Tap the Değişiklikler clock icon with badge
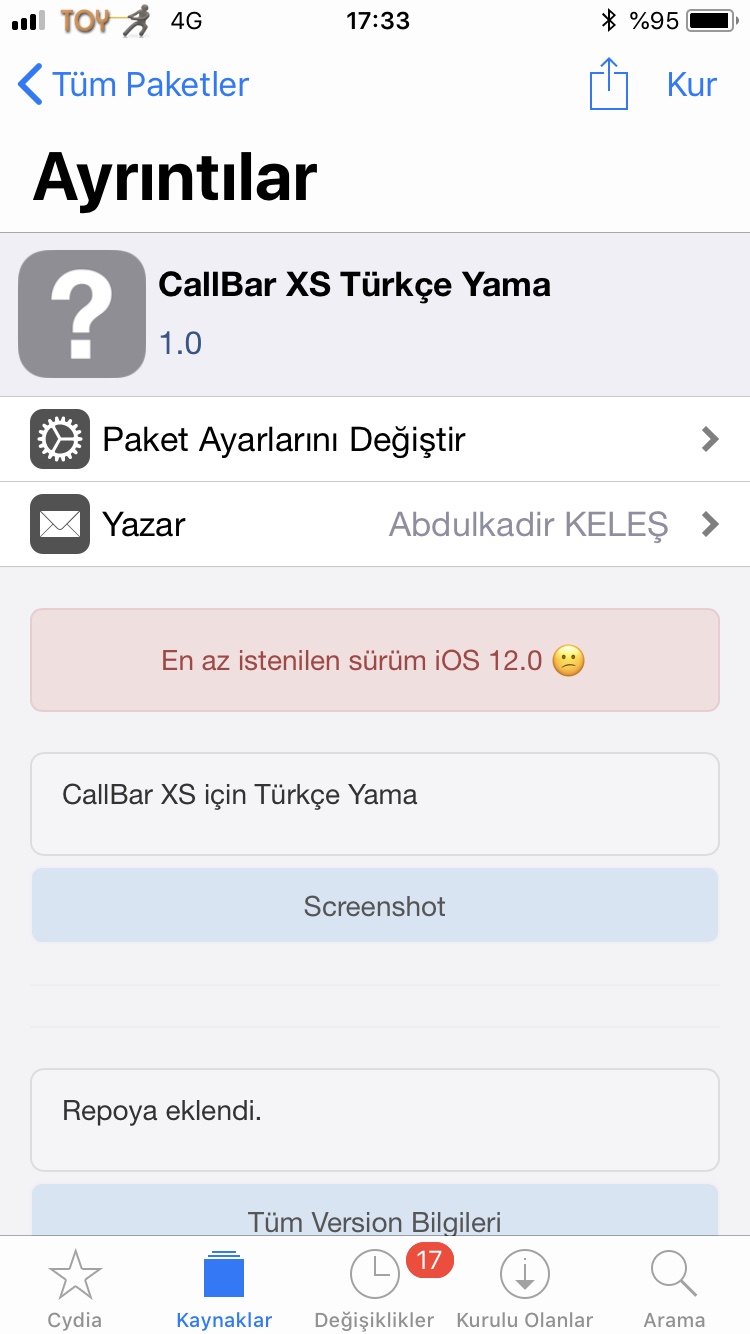This screenshot has height=1334, width=750. pyautogui.click(x=374, y=1273)
